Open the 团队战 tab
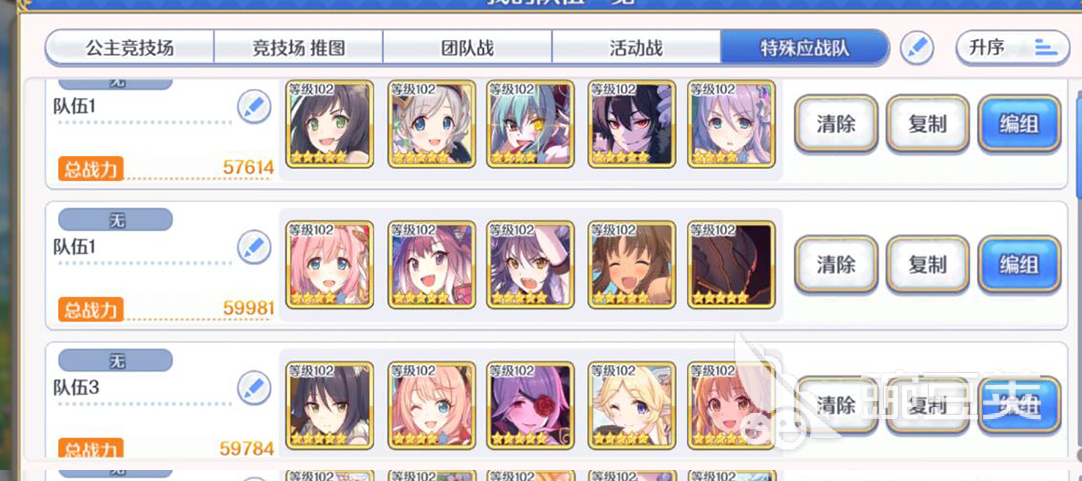This screenshot has width=1082, height=481. [x=467, y=47]
